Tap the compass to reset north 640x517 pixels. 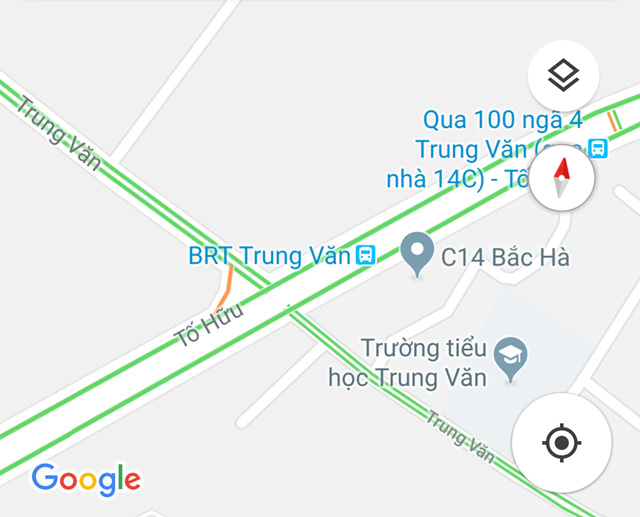click(563, 182)
